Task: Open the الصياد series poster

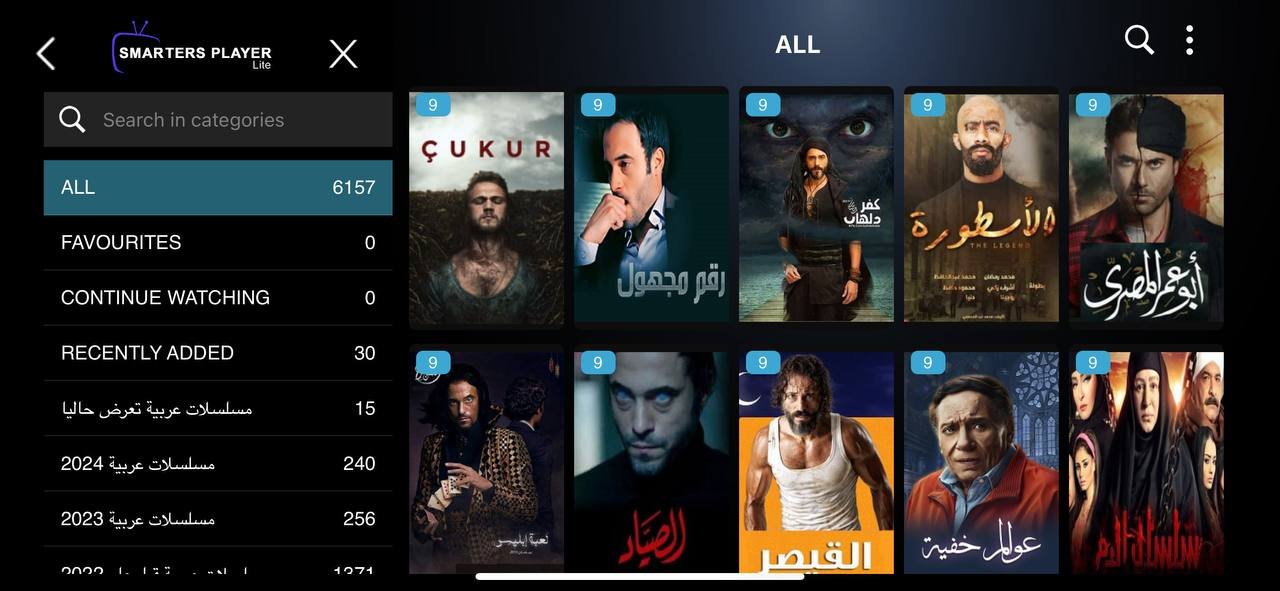Action: point(651,462)
